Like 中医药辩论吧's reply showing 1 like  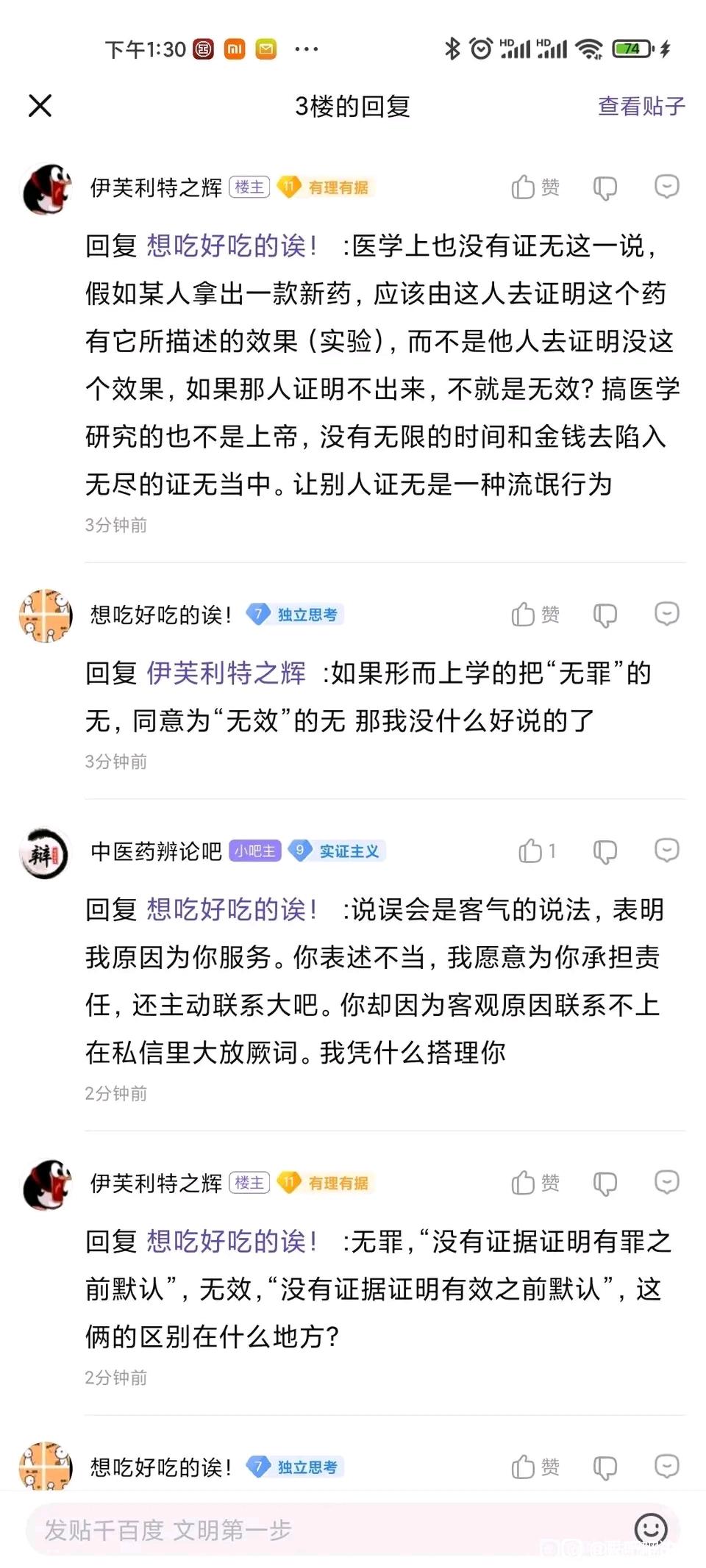537,851
